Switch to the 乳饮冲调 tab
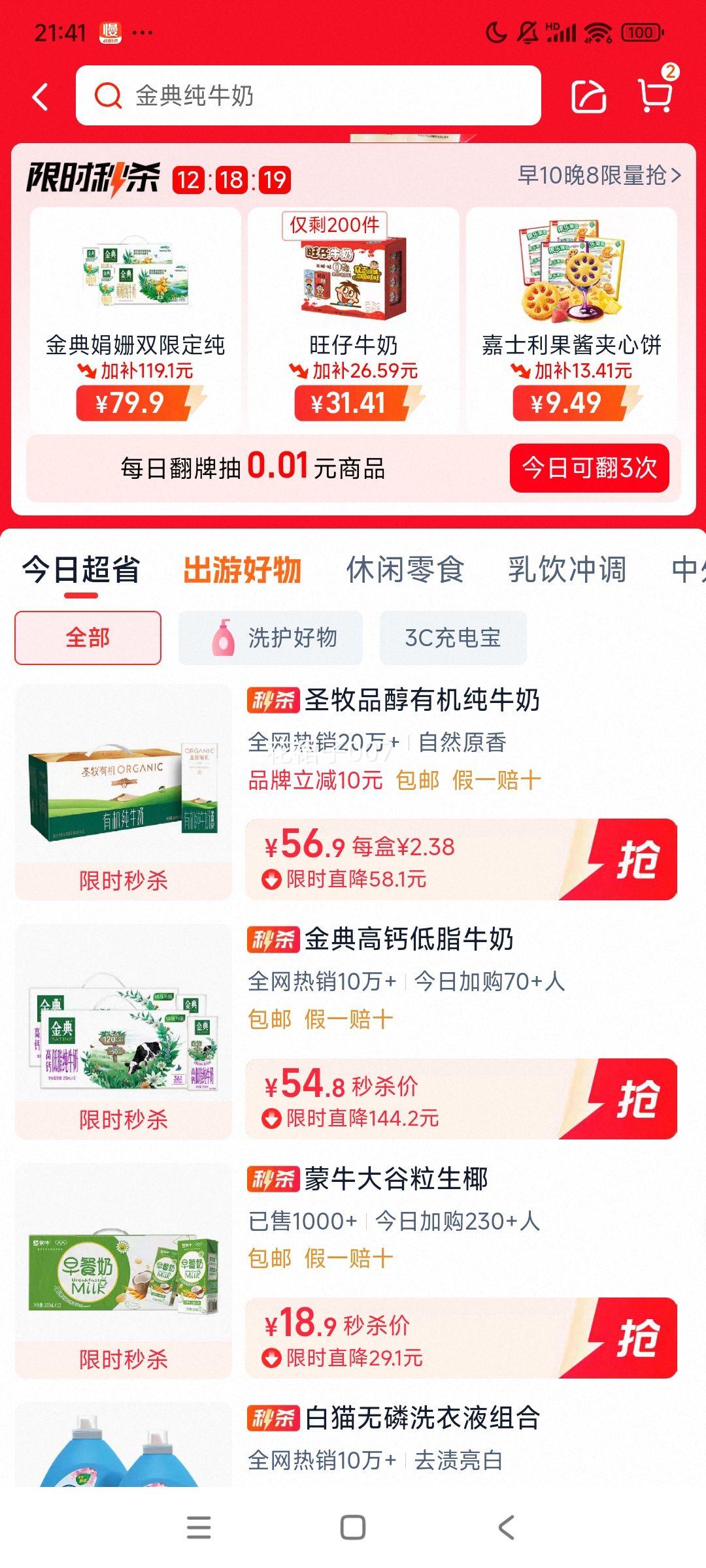706x1568 pixels. 567,570
